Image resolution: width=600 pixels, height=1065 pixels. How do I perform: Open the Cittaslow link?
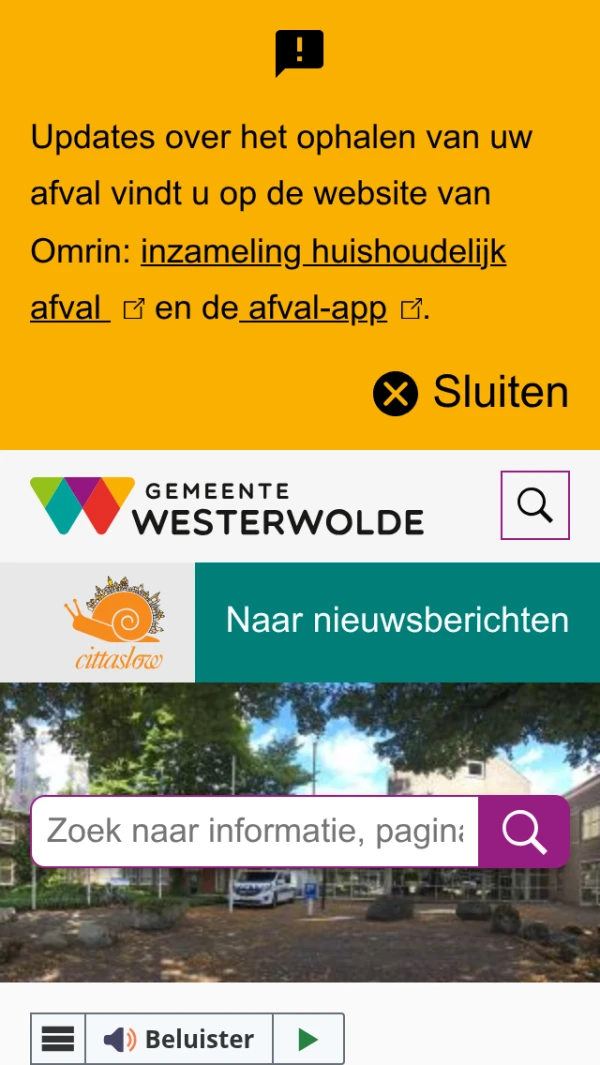pos(113,621)
